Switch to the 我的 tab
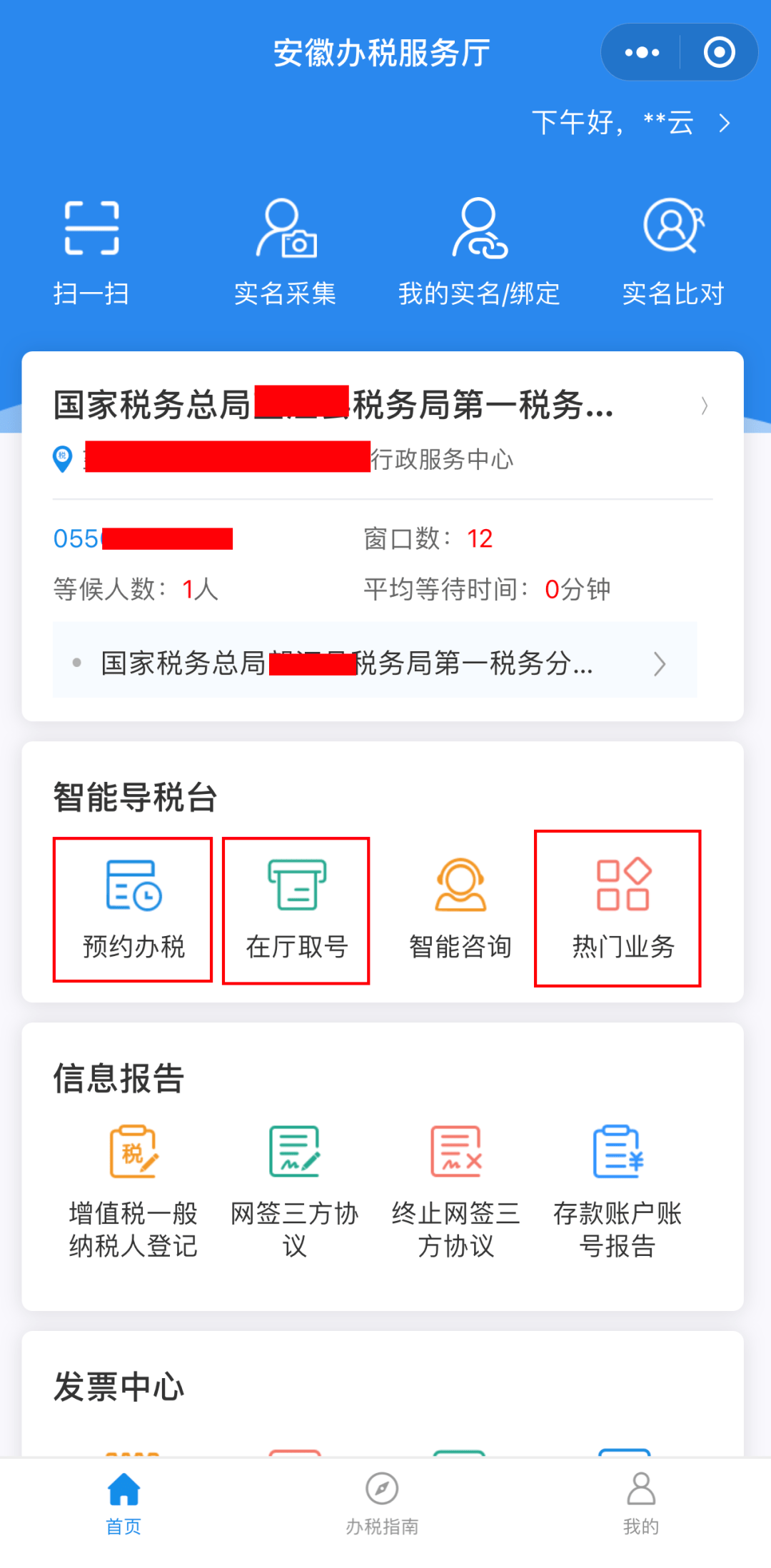This screenshot has width=771, height=1568. 641,1503
